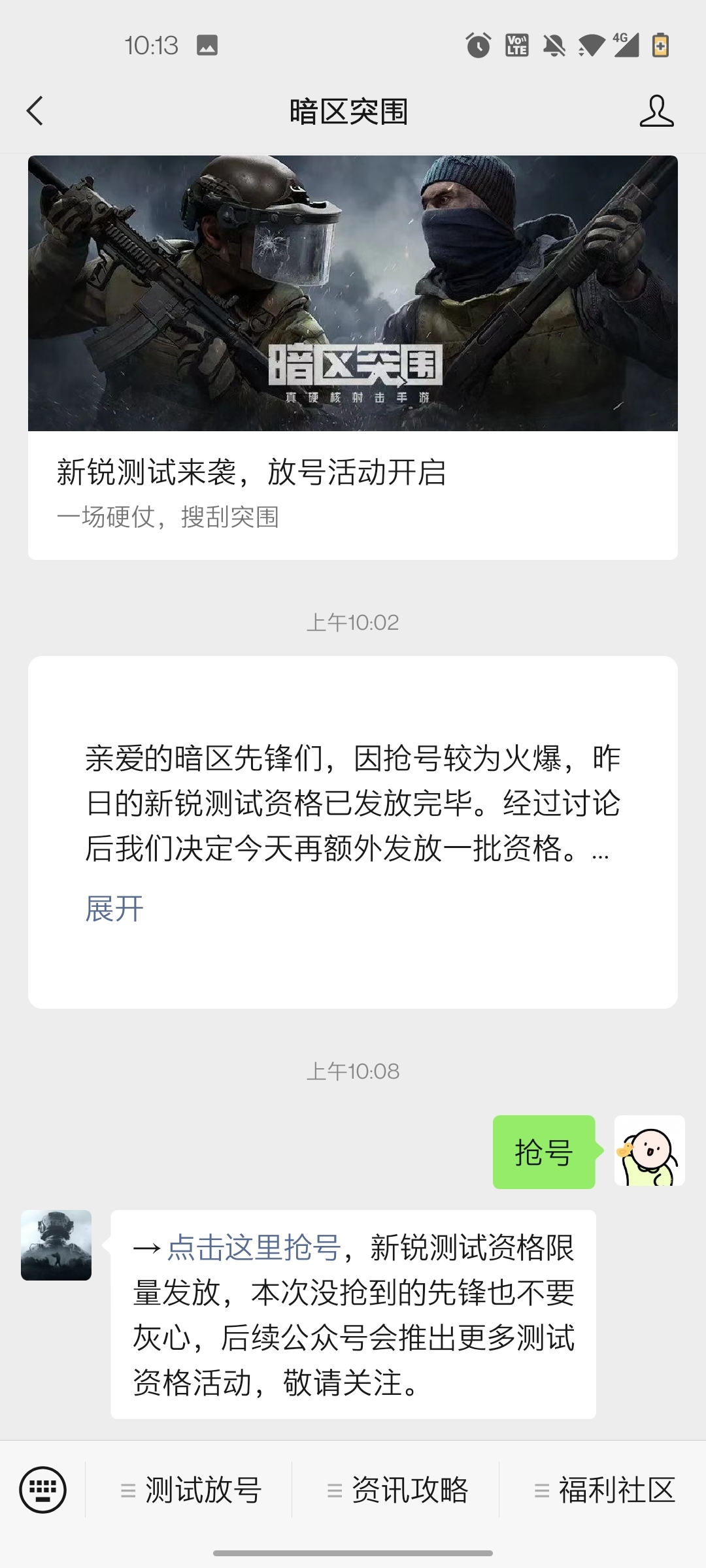This screenshot has height=1568, width=706.
Task: Switch to keyboard input mode
Action: 43,1490
